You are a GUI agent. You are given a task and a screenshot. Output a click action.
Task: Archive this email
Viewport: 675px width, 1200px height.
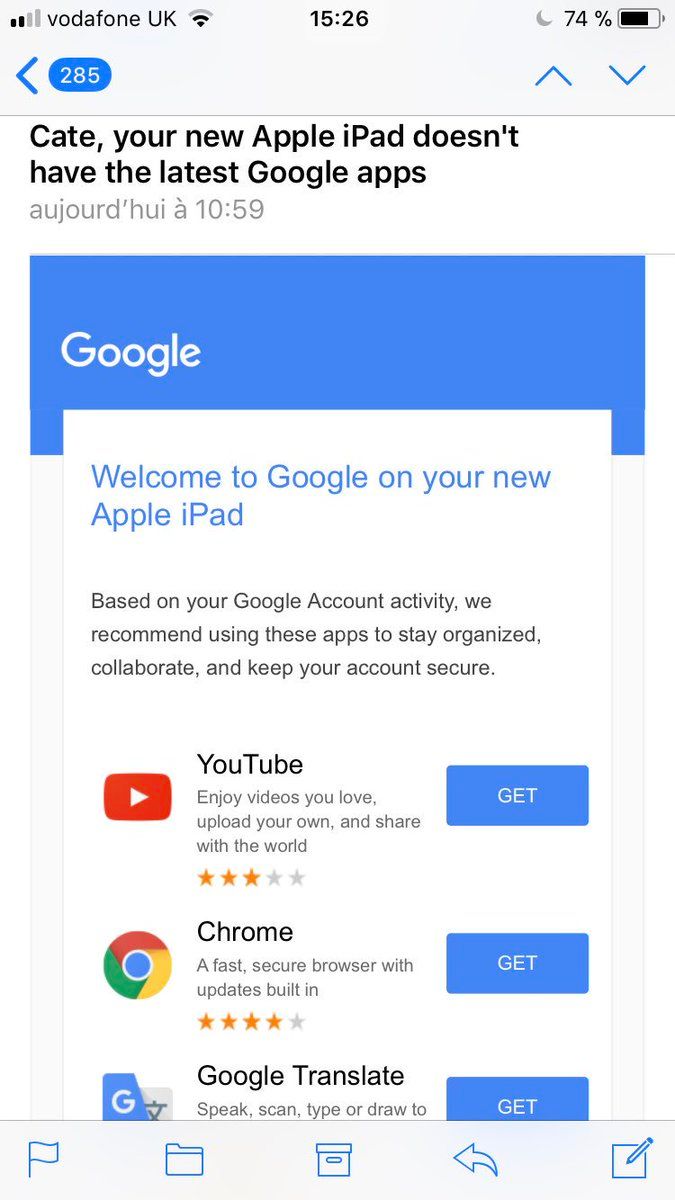334,1159
